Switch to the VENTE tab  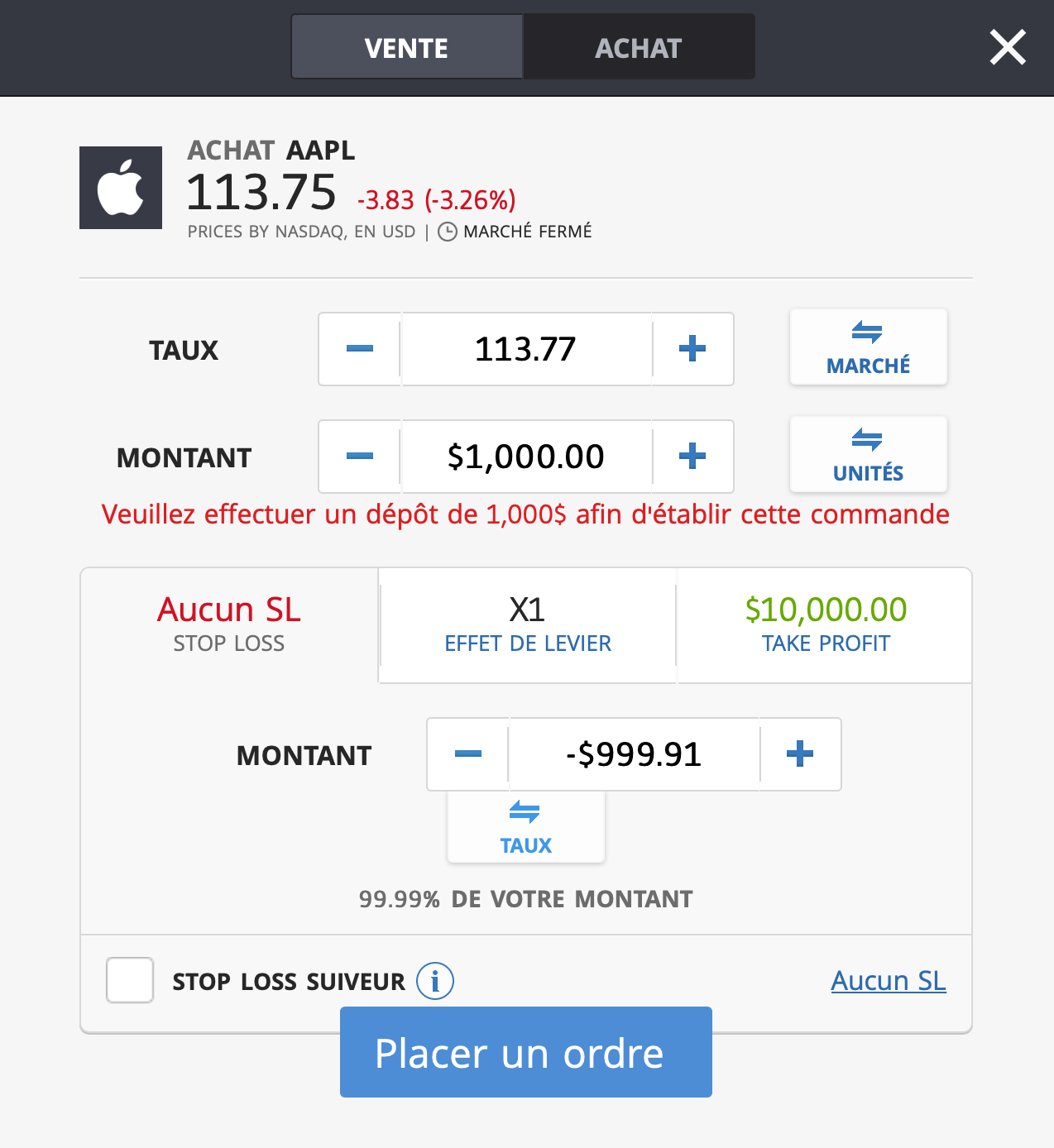tap(406, 47)
